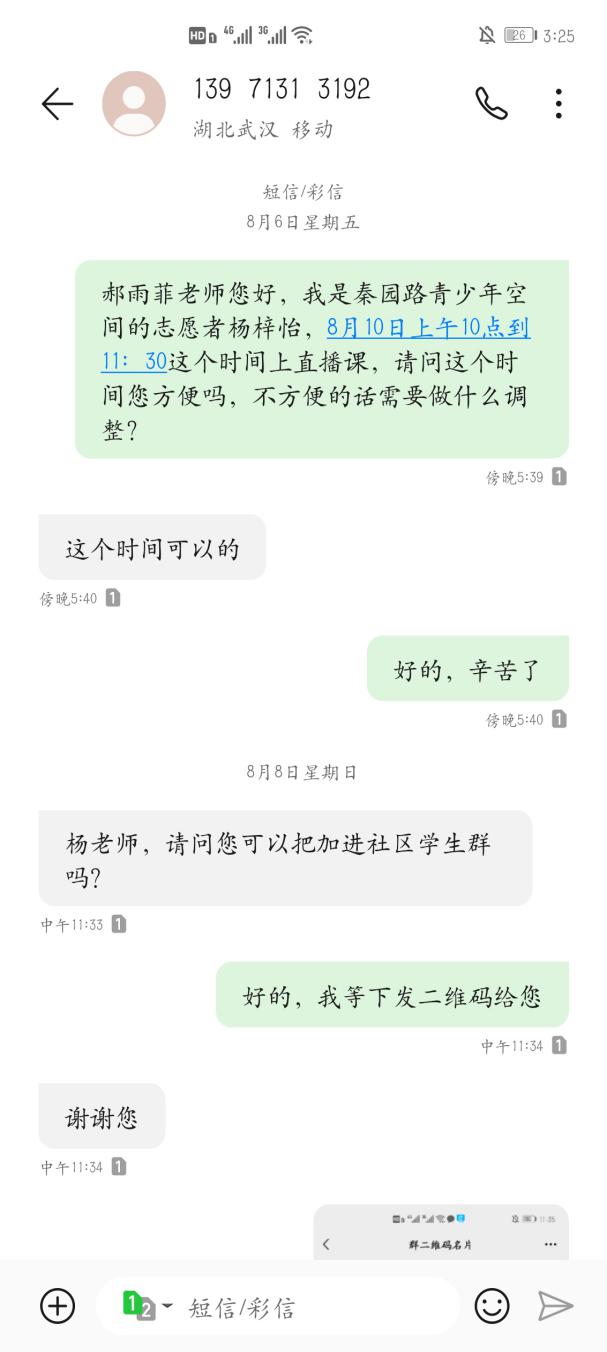Image resolution: width=607 pixels, height=1352 pixels.
Task: Call the number 139 7131 3192
Action: click(490, 103)
